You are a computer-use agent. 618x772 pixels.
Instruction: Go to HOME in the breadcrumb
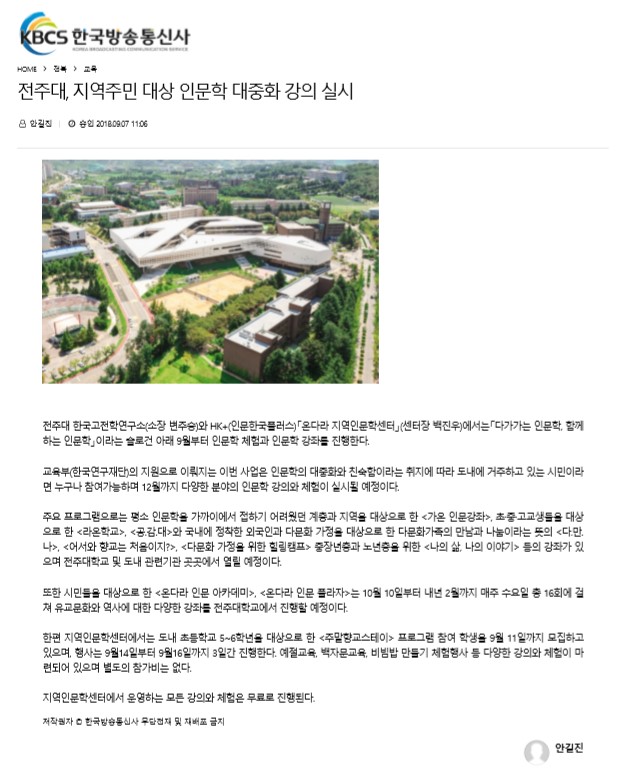[x=27, y=69]
